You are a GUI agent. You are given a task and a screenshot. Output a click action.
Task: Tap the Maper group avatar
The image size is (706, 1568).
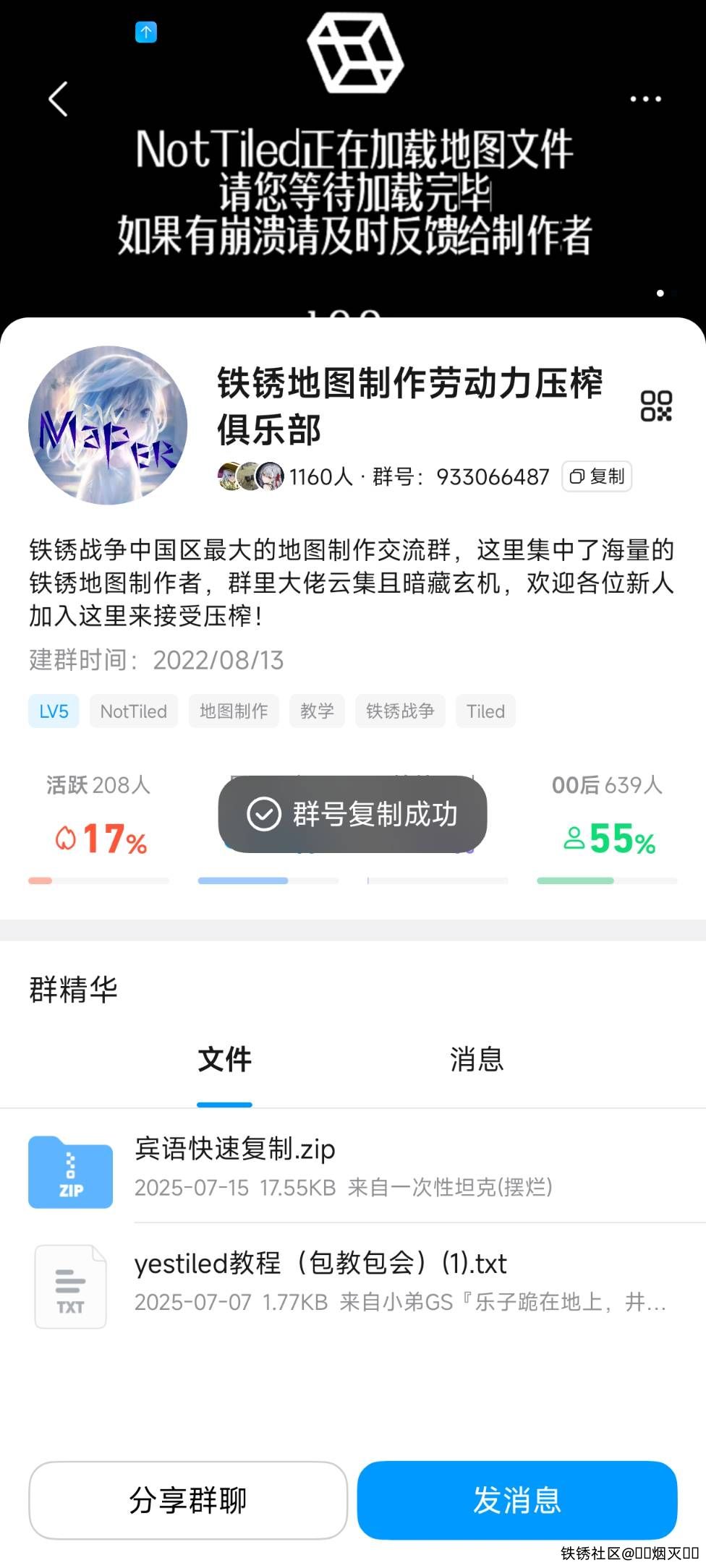108,425
